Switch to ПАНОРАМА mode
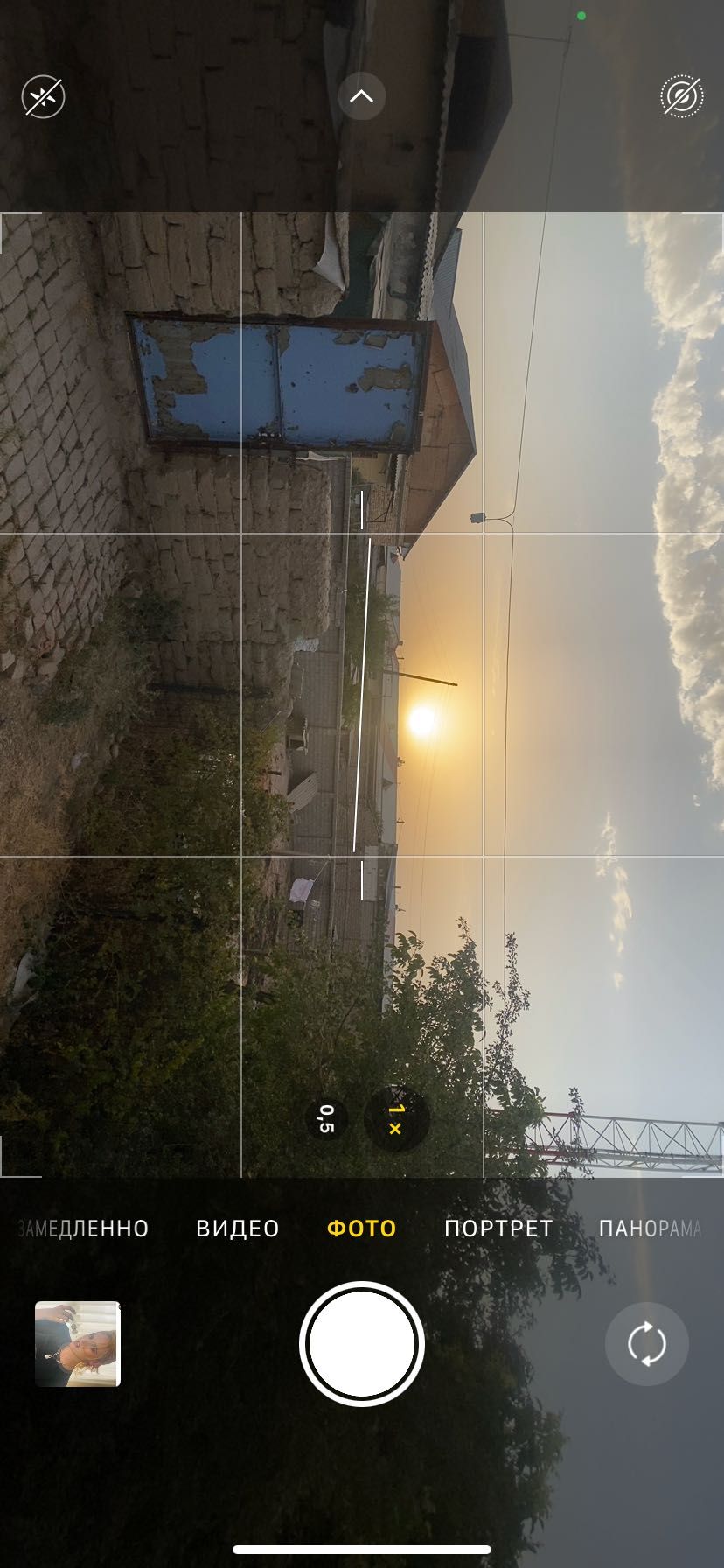This screenshot has width=724, height=1568. click(650, 1228)
